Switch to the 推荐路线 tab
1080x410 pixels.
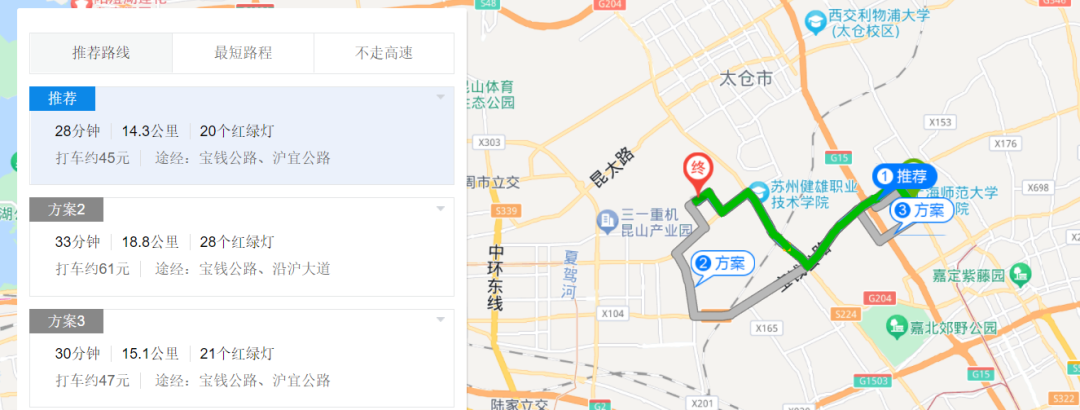pyautogui.click(x=101, y=53)
